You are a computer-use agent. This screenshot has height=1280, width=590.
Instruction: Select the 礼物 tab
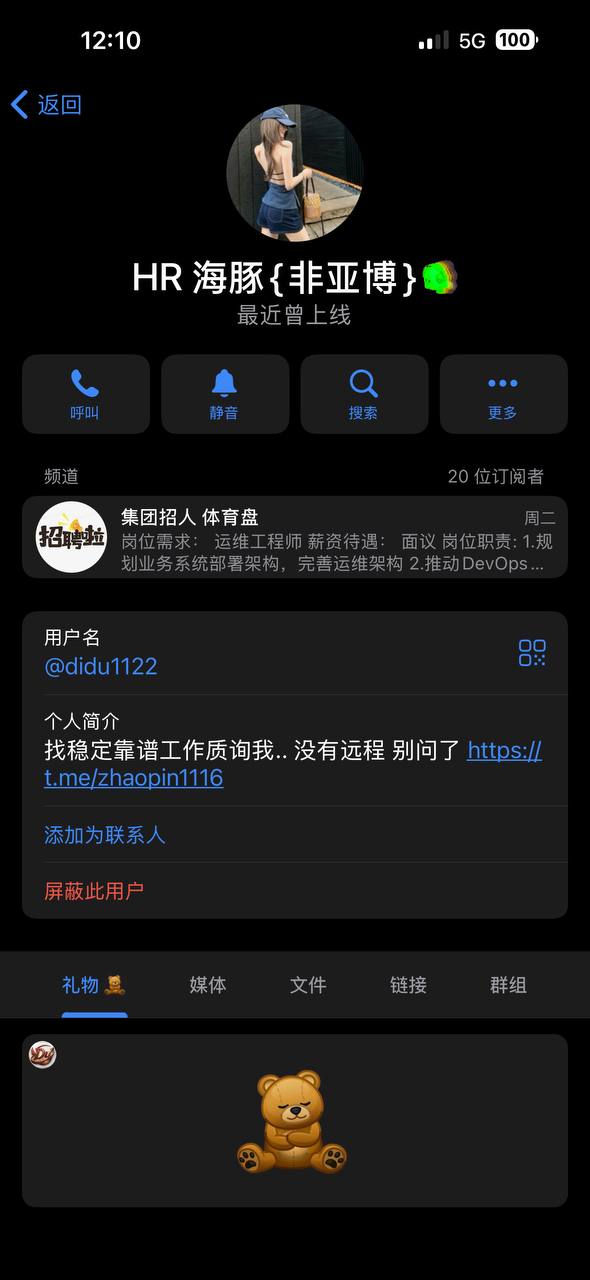click(94, 985)
